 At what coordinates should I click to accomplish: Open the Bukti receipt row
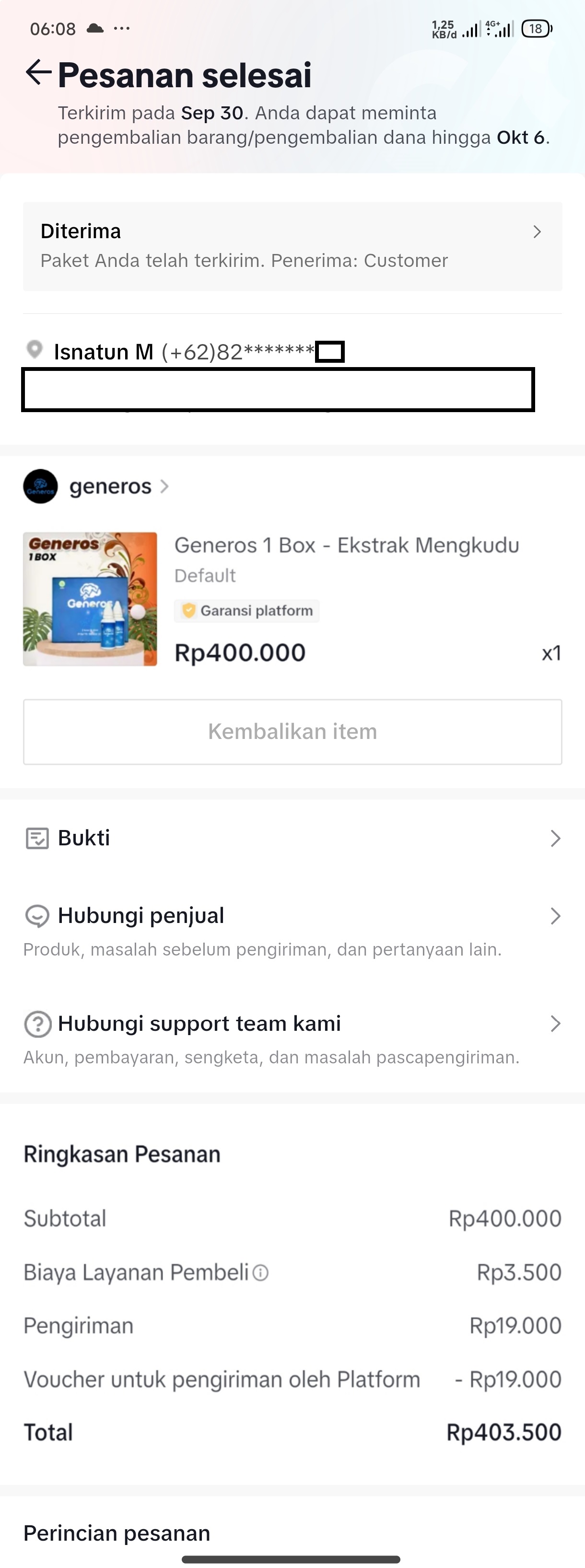point(292,838)
